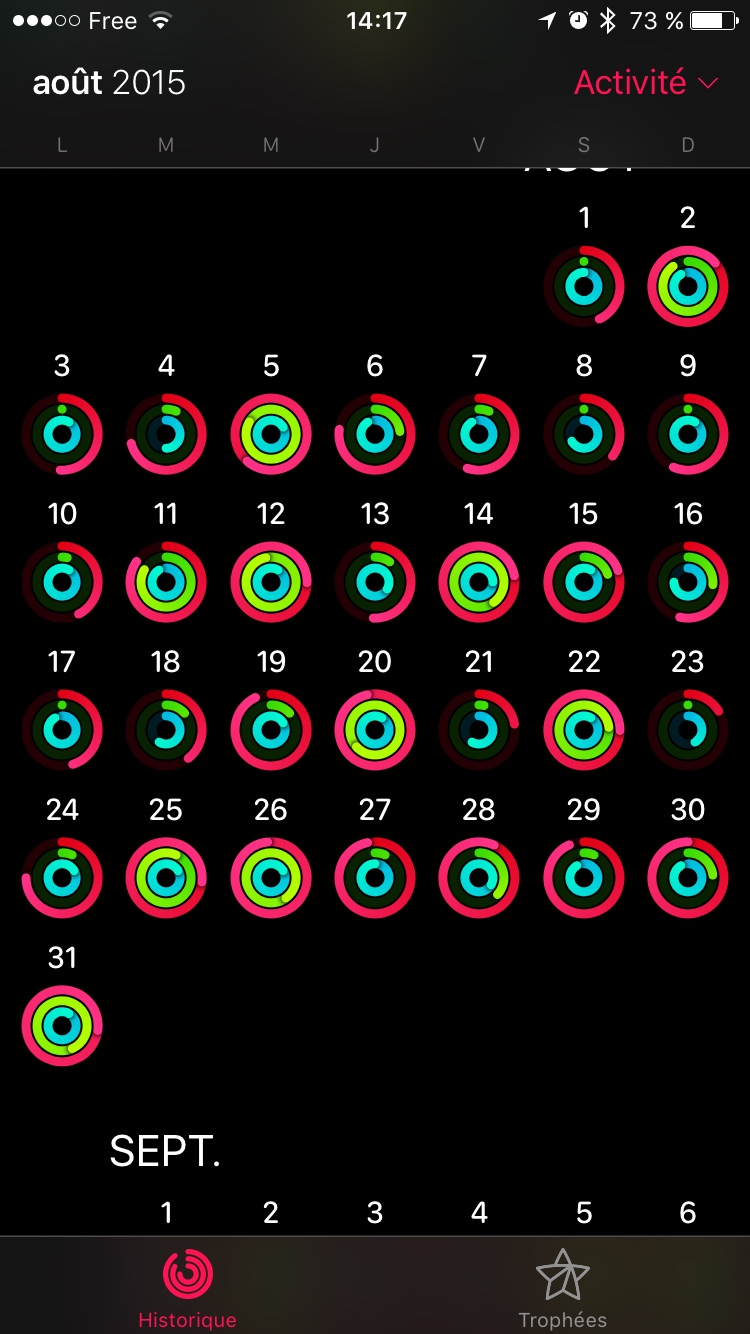The width and height of the screenshot is (750, 1334).
Task: Select August 20 activity rings
Action: tap(375, 730)
